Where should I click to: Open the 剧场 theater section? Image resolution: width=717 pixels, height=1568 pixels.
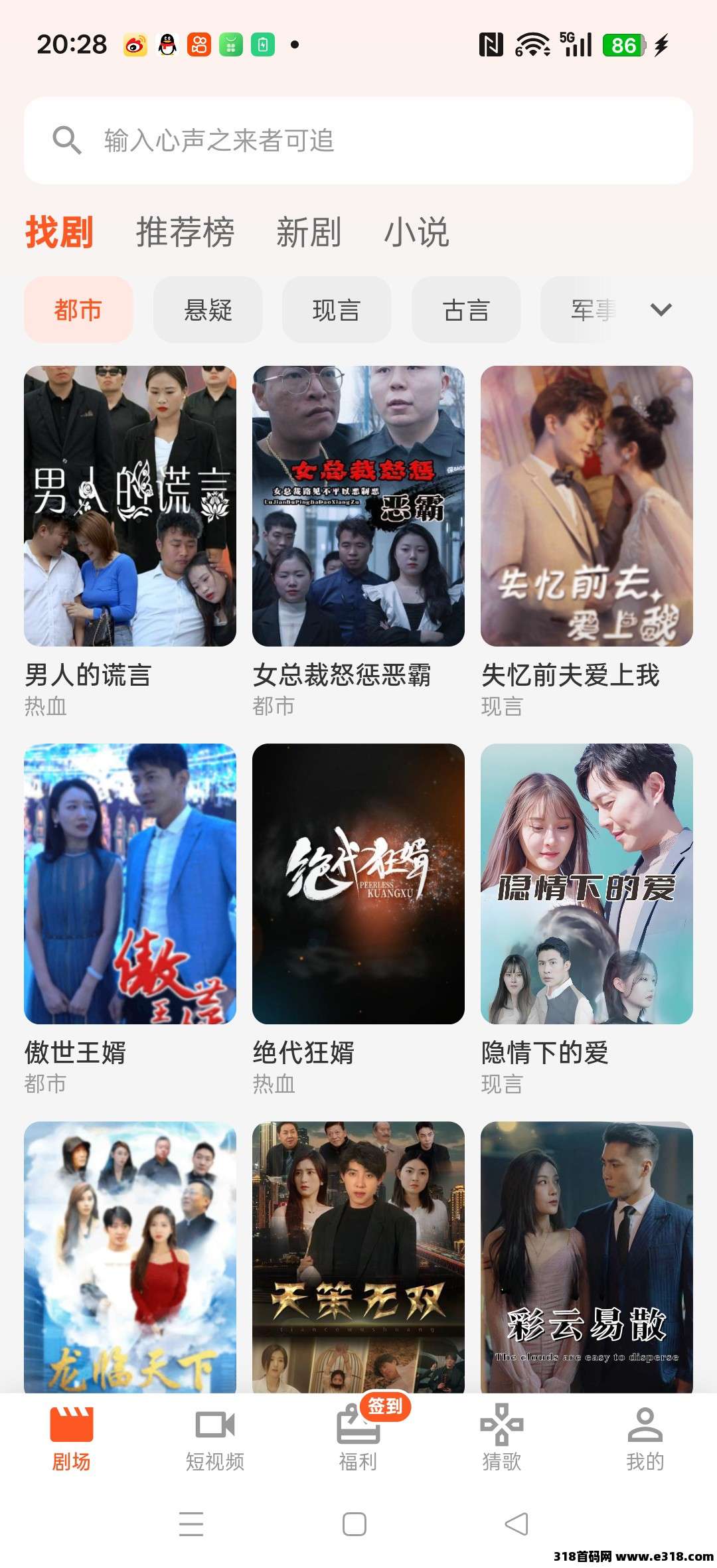coord(73,1438)
